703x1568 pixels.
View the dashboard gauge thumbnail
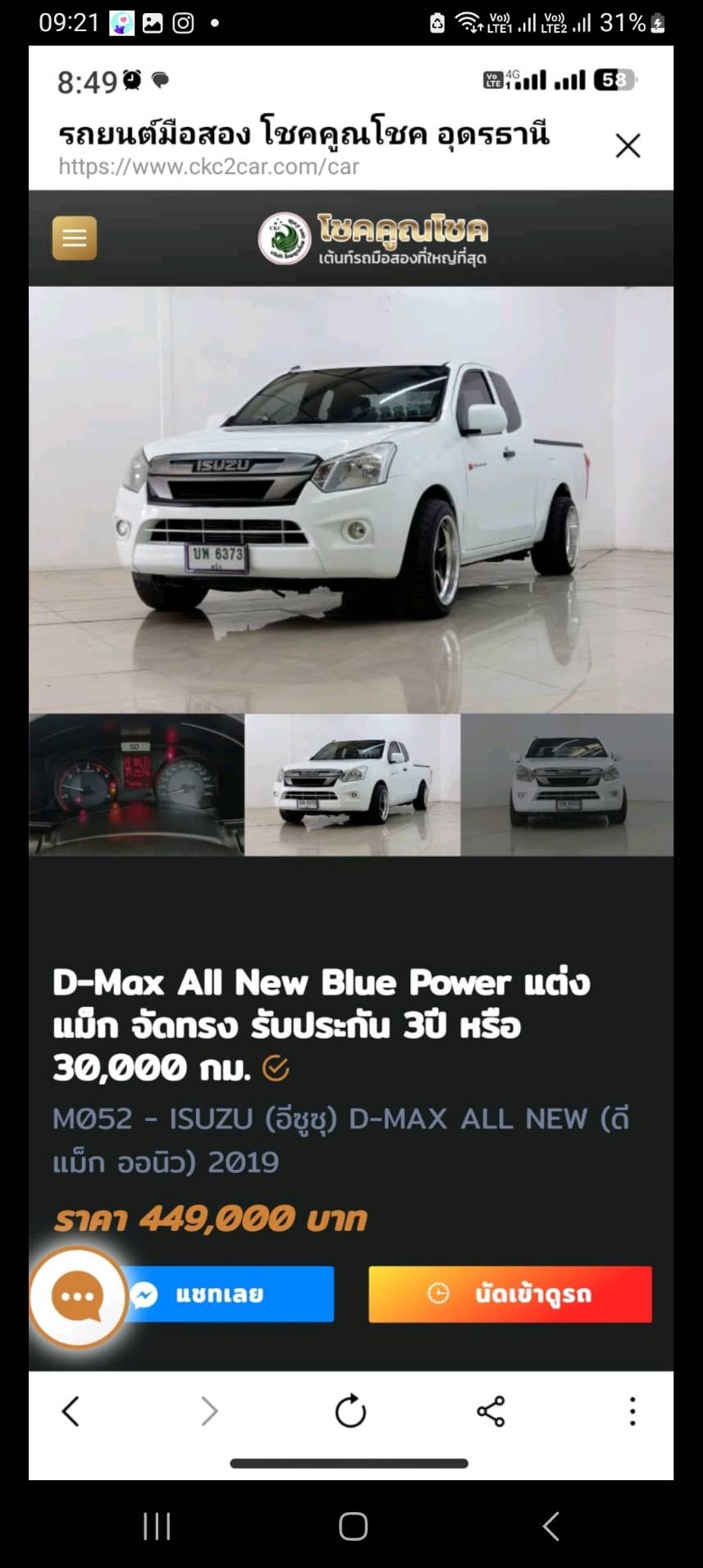(136, 784)
